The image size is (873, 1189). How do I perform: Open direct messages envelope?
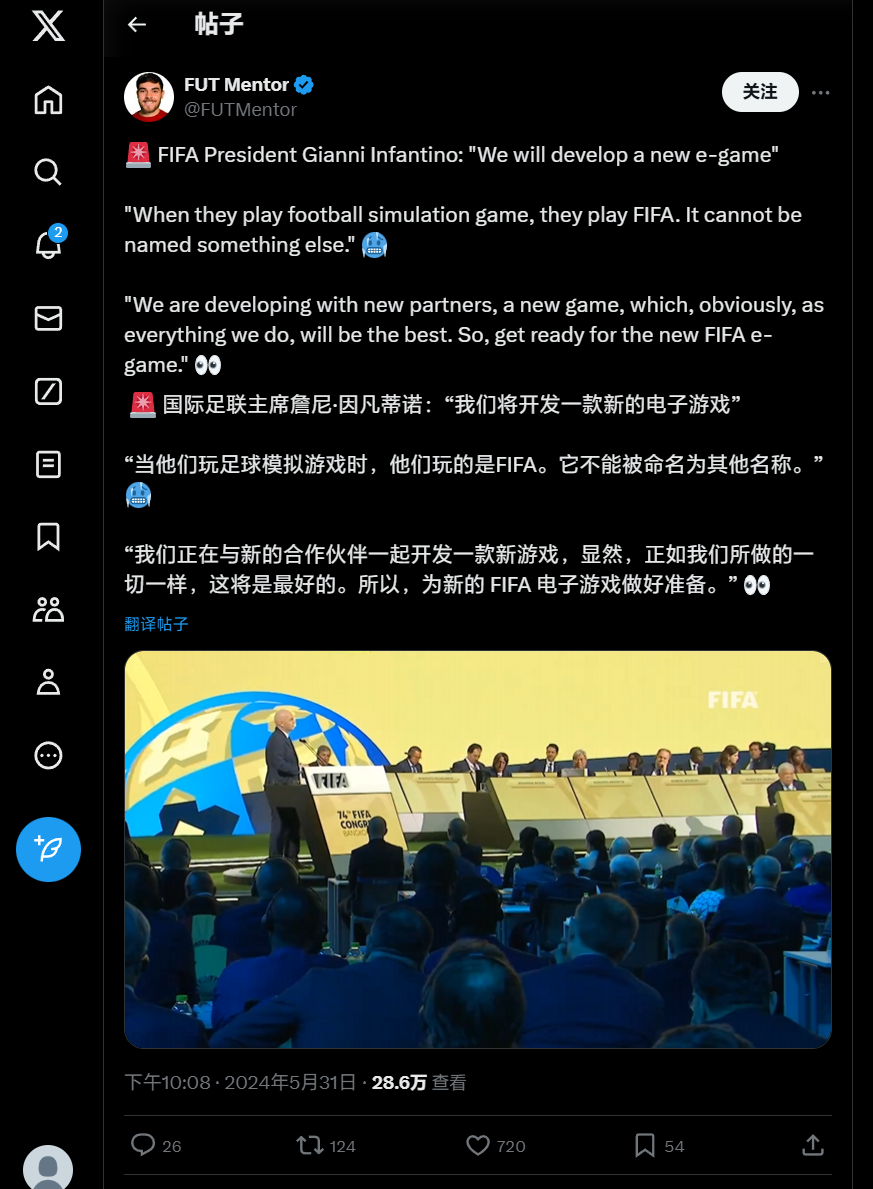click(48, 318)
